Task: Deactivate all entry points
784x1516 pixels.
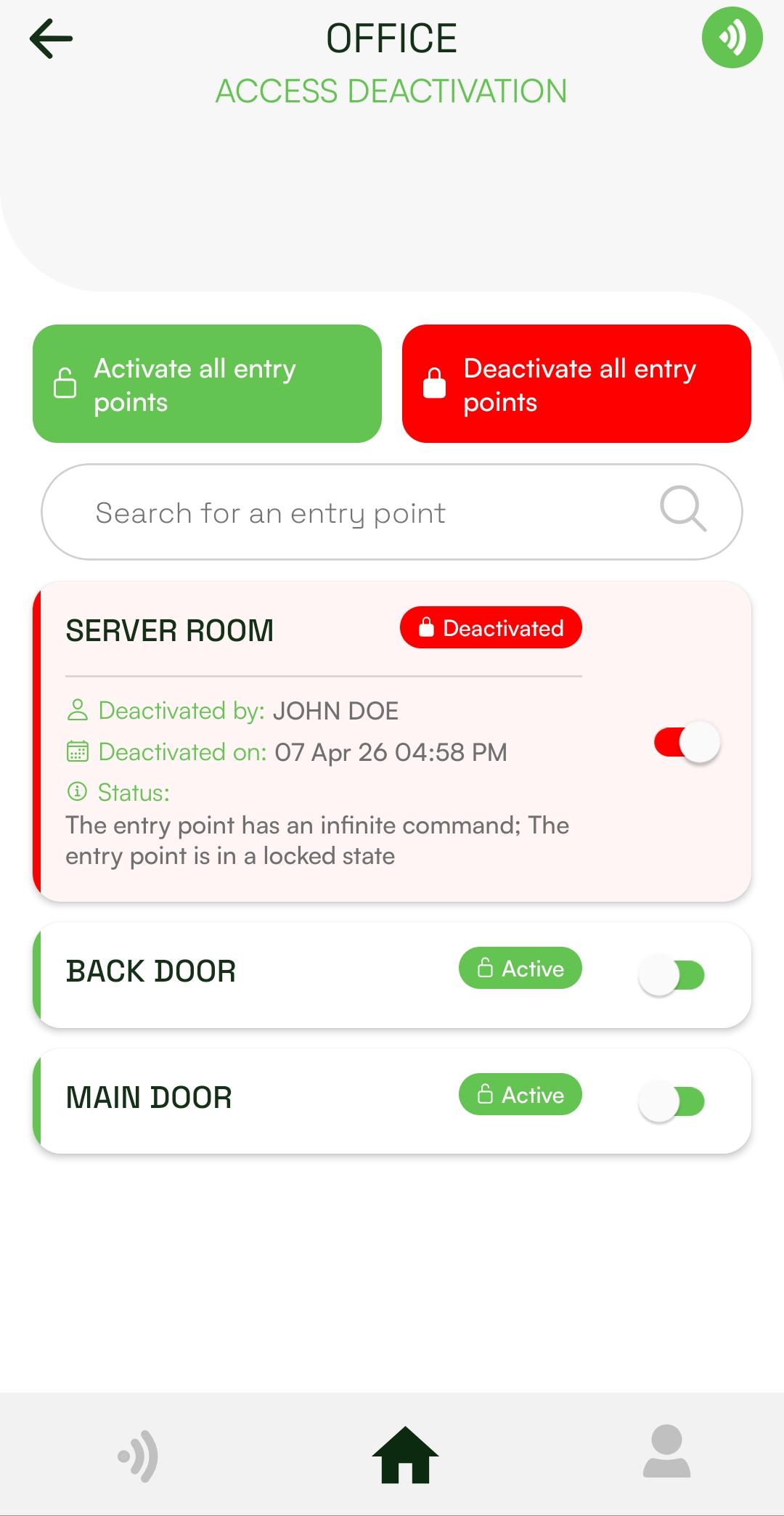Action: point(576,384)
